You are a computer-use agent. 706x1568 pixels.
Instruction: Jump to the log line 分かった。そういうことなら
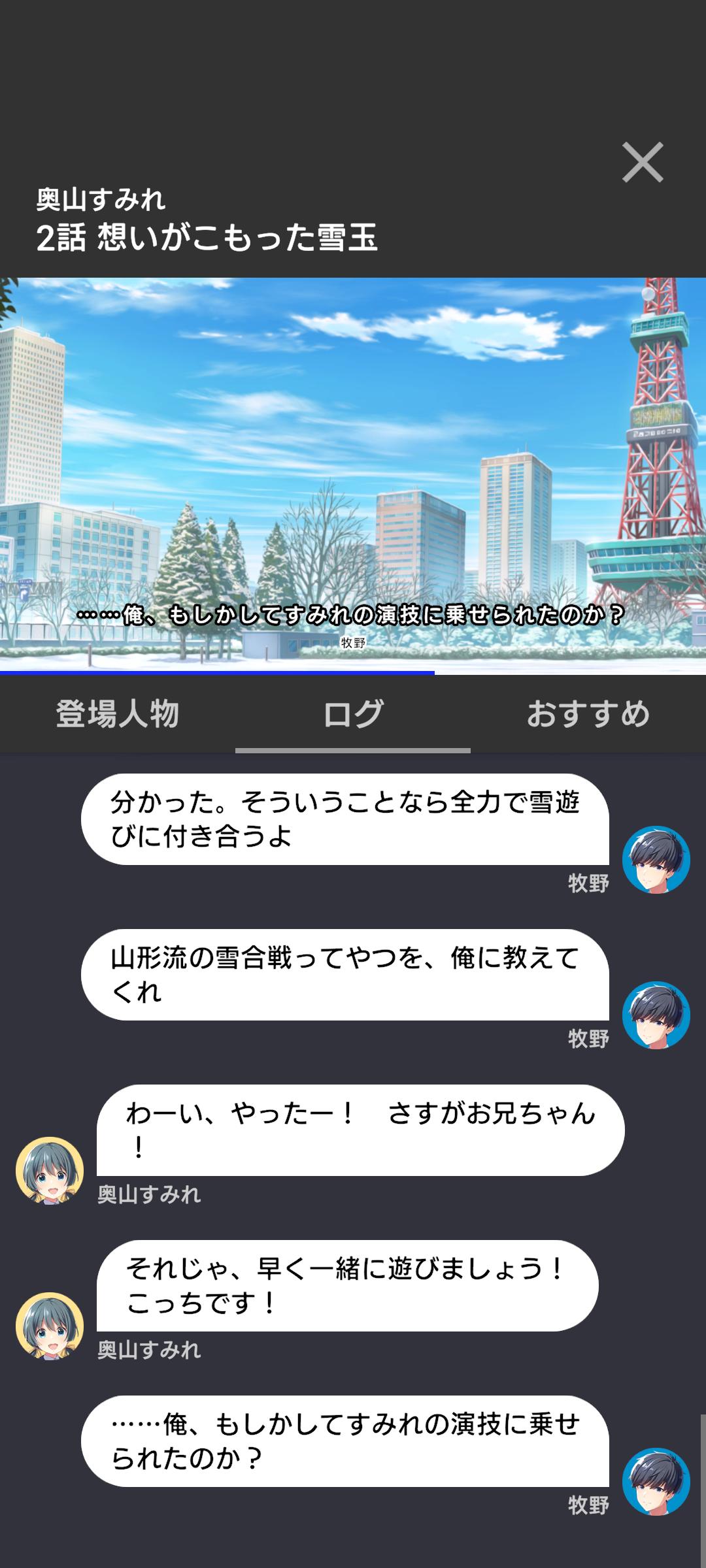[345, 819]
